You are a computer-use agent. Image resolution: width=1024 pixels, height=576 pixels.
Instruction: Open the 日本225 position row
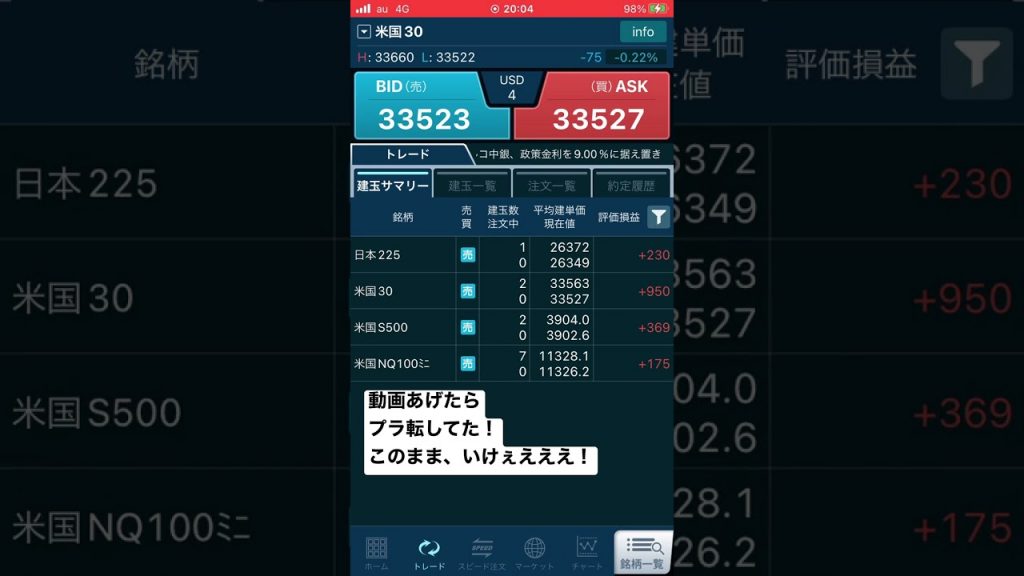click(510, 255)
